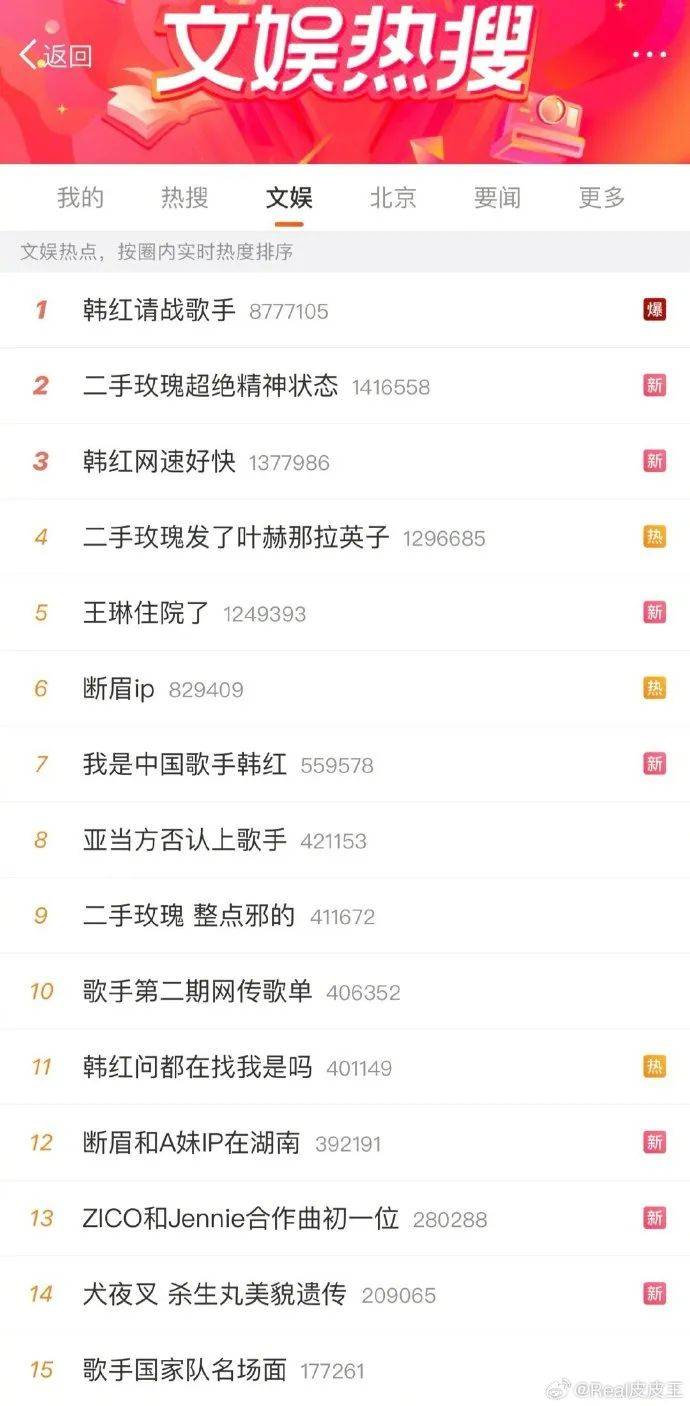Open the three-dot overflow menu

pos(649,55)
